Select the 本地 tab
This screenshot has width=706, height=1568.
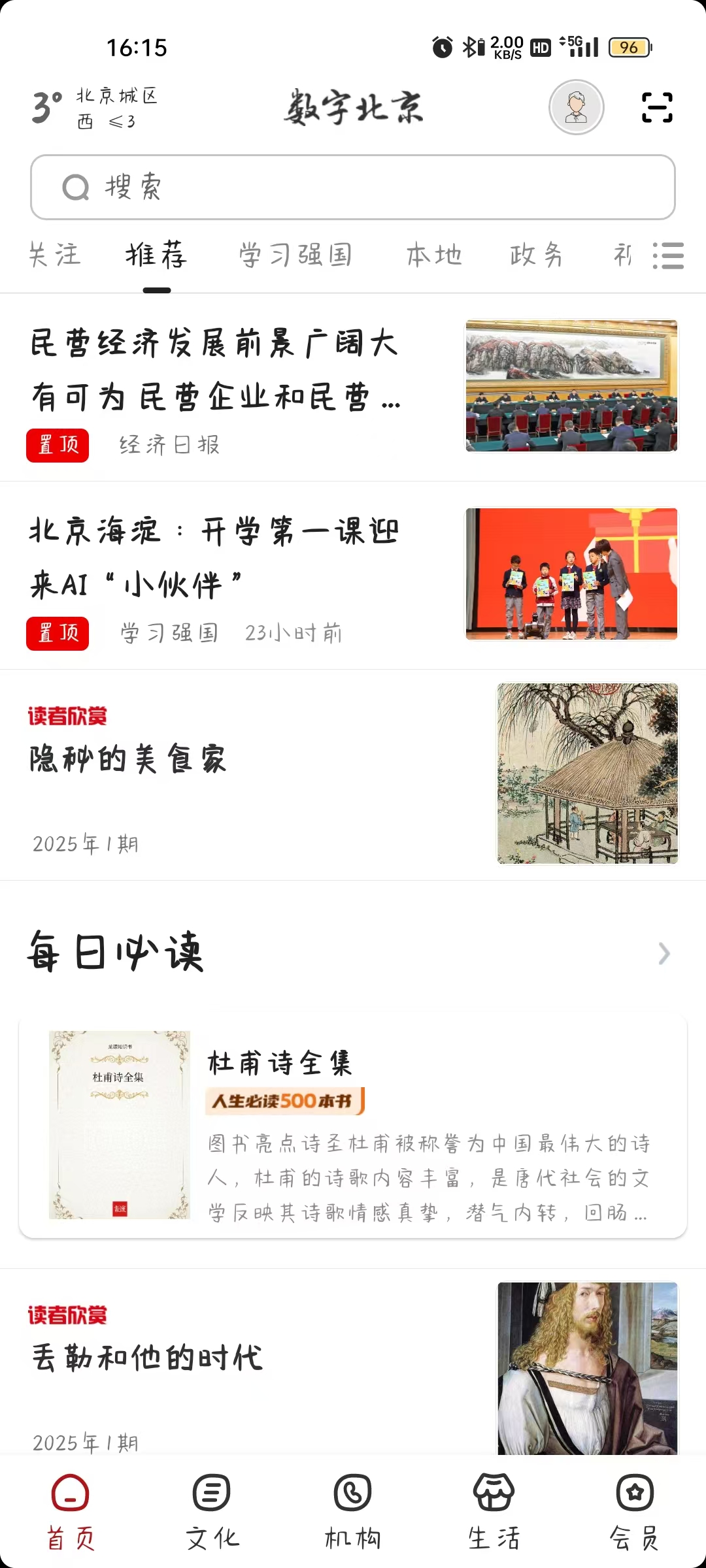(434, 255)
